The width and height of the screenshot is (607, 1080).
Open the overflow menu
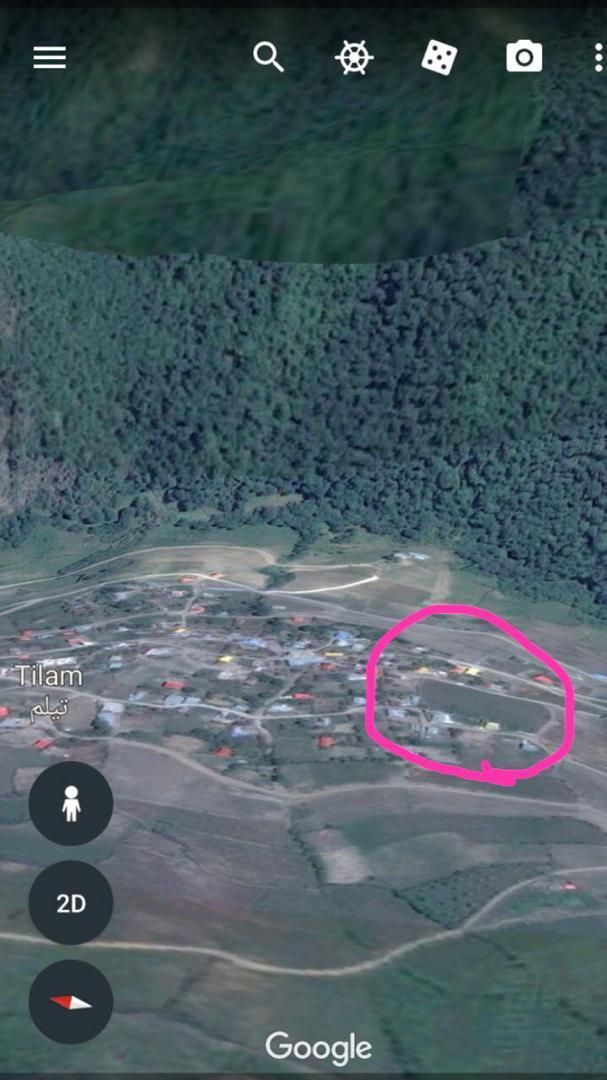pos(598,57)
